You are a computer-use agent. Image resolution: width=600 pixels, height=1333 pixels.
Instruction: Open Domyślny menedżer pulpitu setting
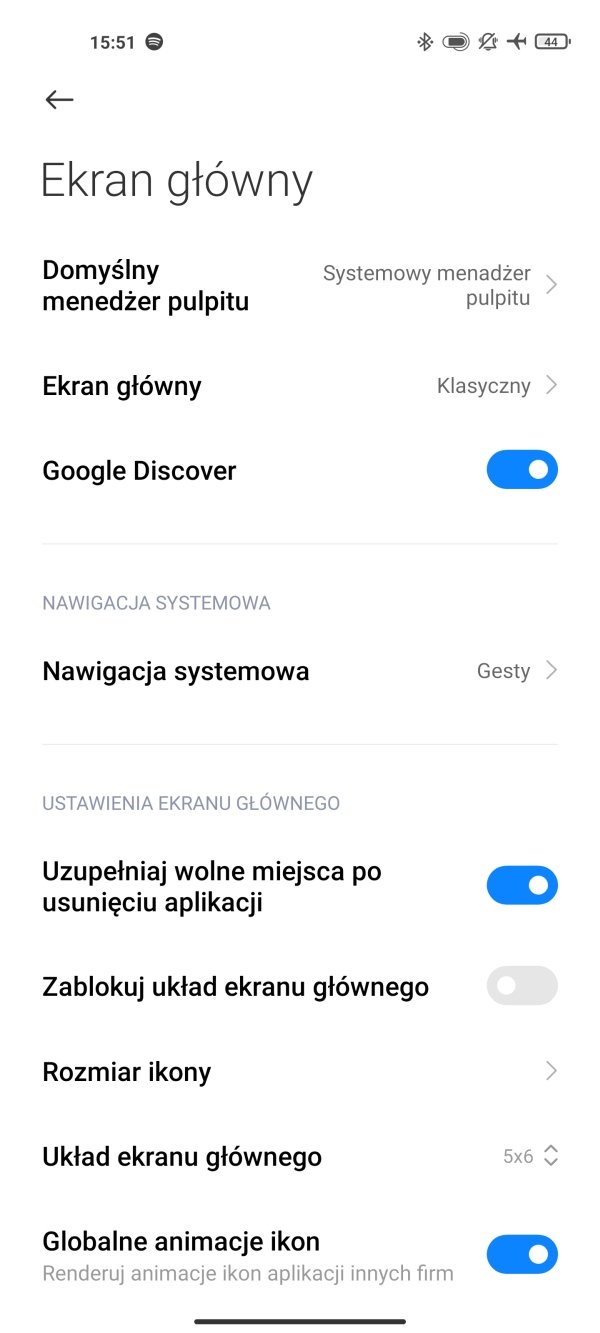tap(300, 286)
